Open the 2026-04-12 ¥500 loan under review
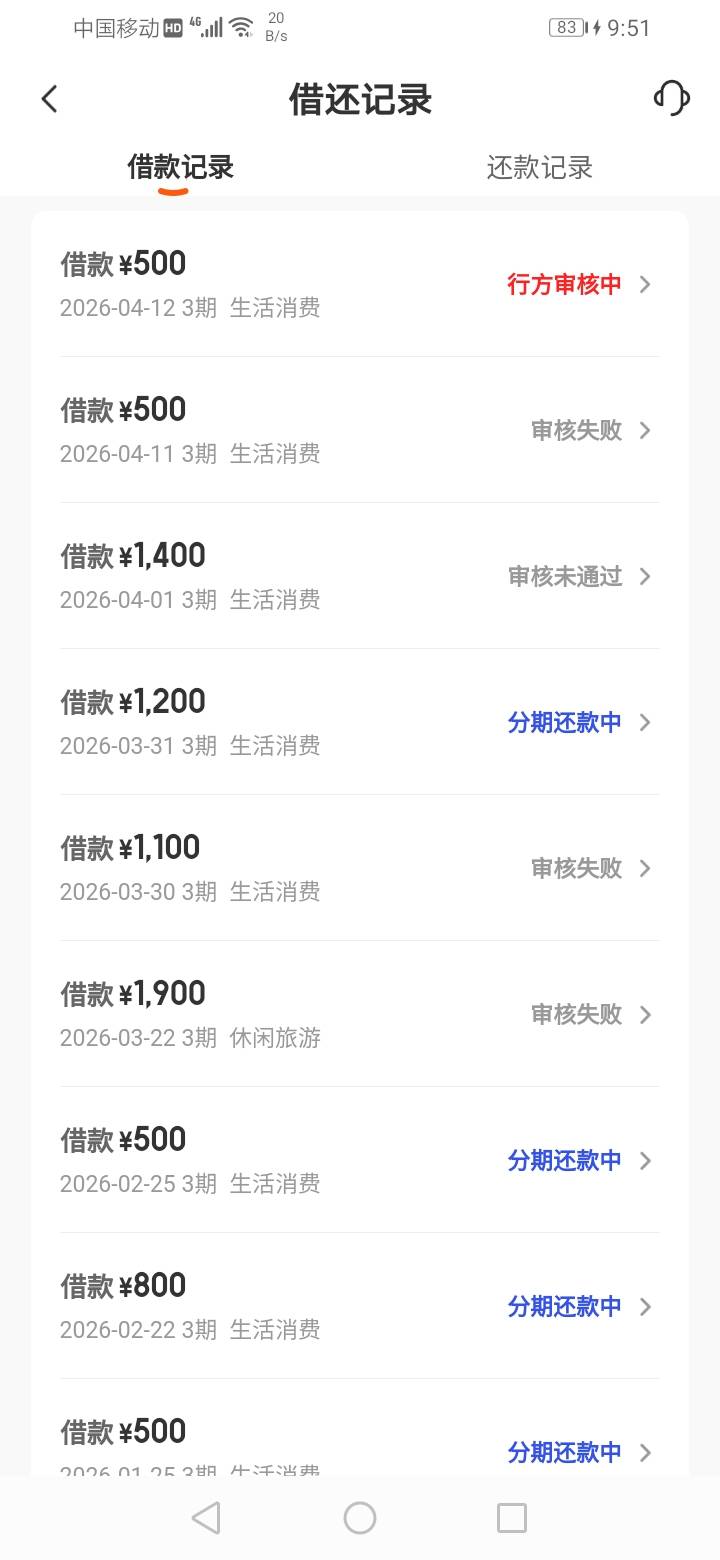 click(x=360, y=284)
